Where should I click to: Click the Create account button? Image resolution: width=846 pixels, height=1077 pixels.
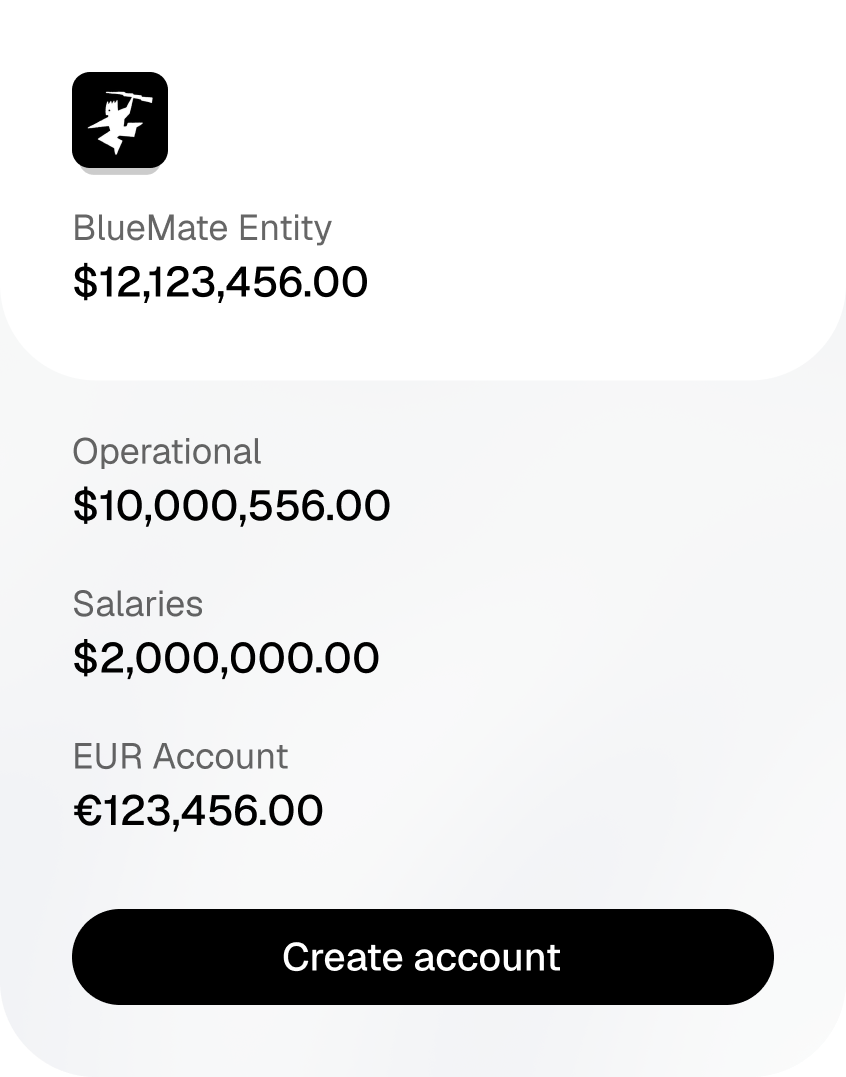tap(423, 956)
